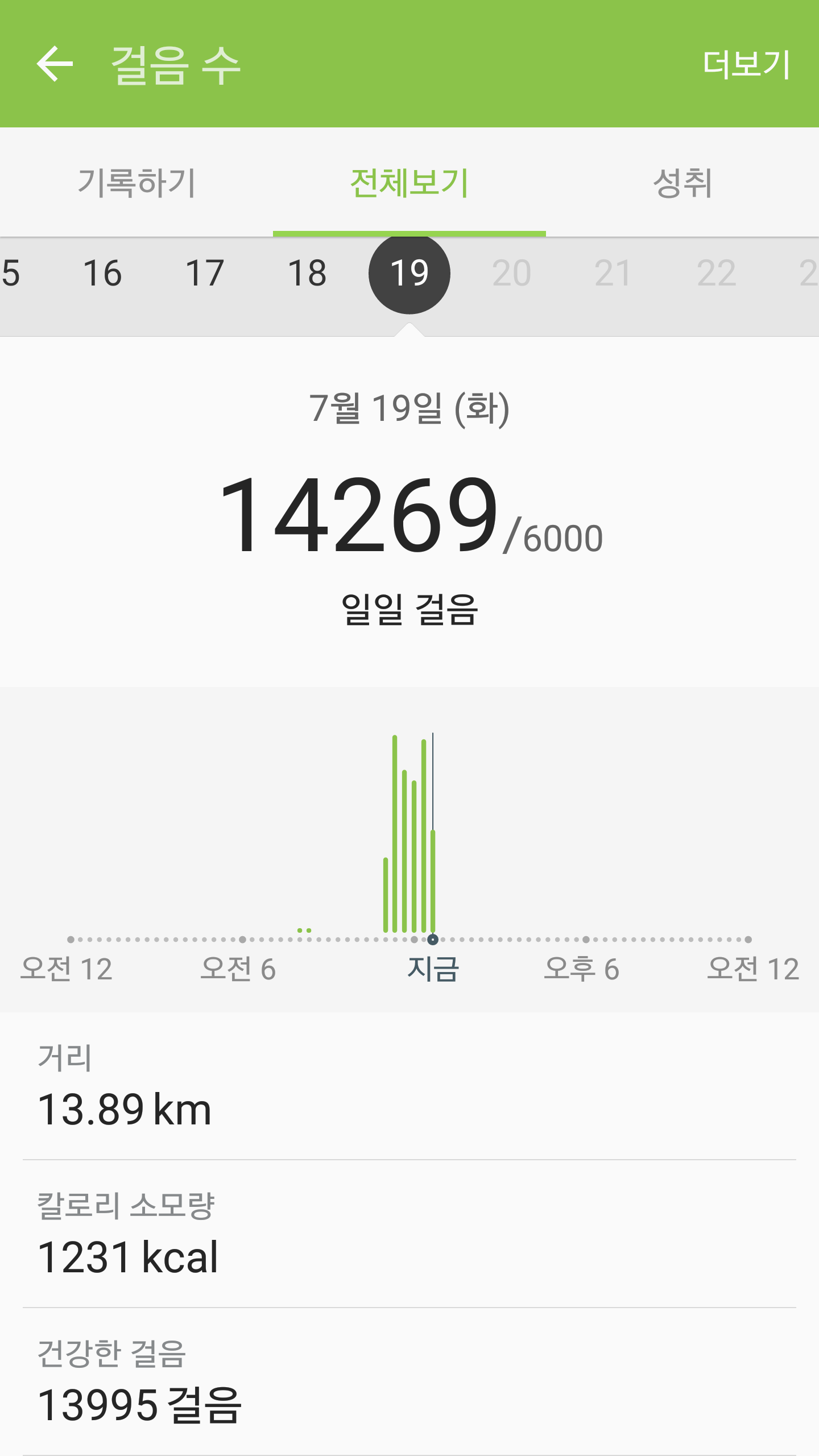
Task: Select the 전체보기 tab
Action: click(x=409, y=183)
